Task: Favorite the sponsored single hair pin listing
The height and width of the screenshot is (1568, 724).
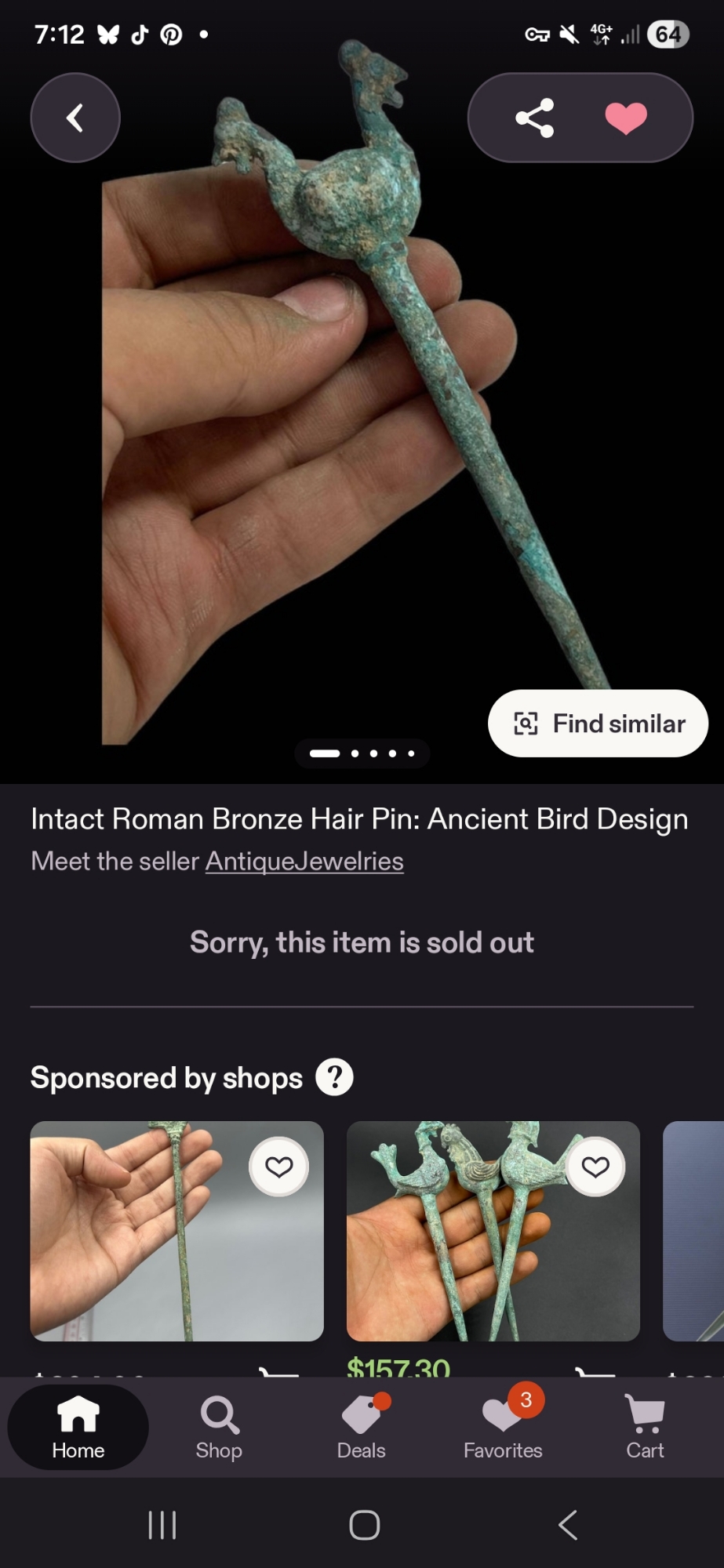Action: click(278, 1167)
